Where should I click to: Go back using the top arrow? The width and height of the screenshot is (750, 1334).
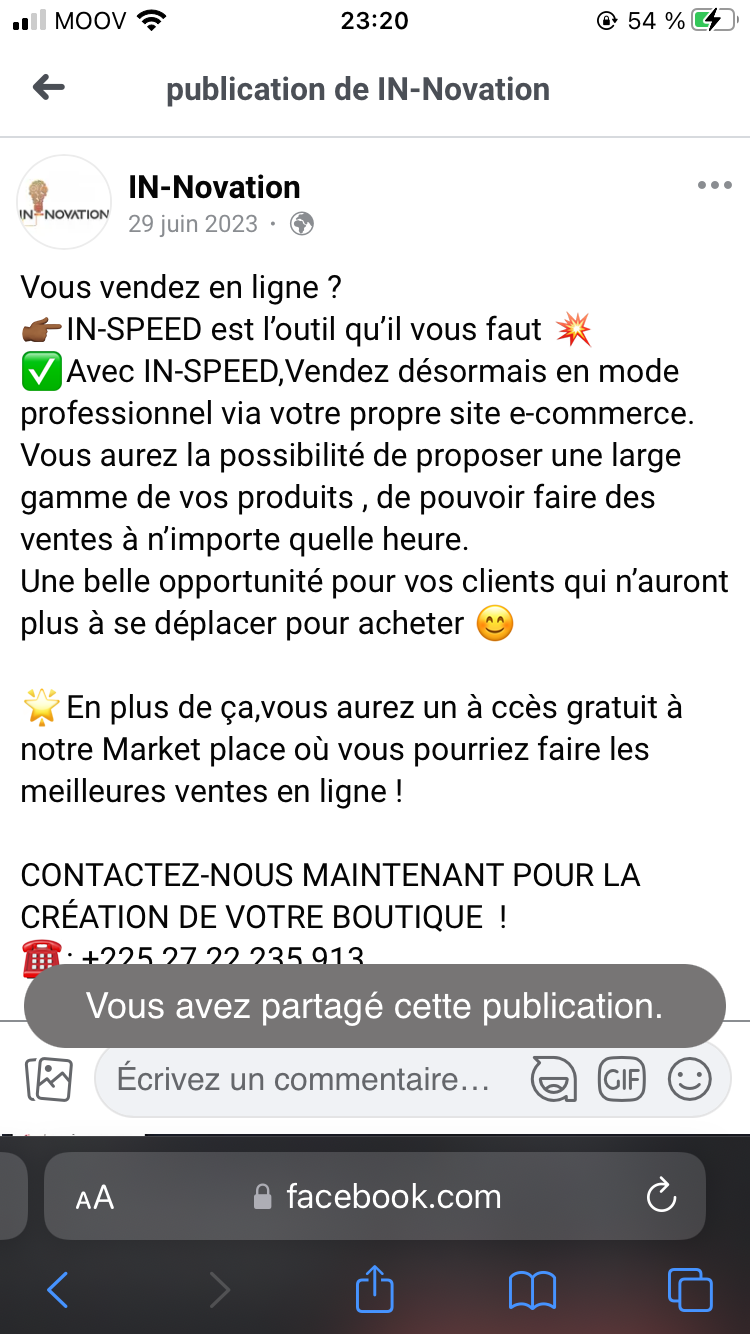(48, 88)
